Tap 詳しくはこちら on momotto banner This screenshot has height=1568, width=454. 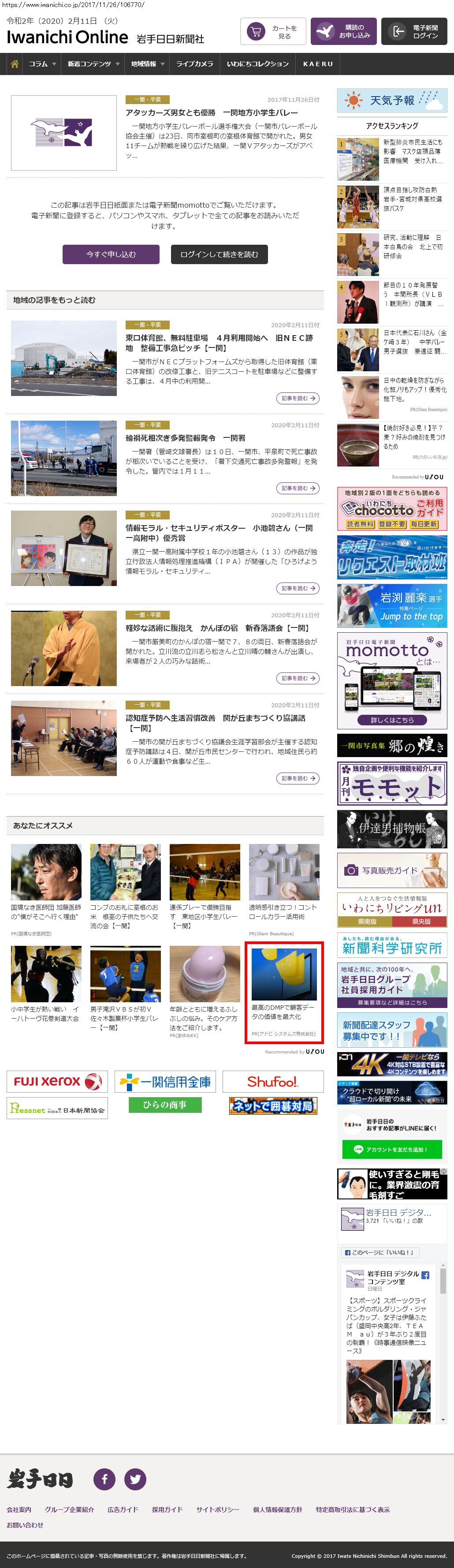(392, 720)
